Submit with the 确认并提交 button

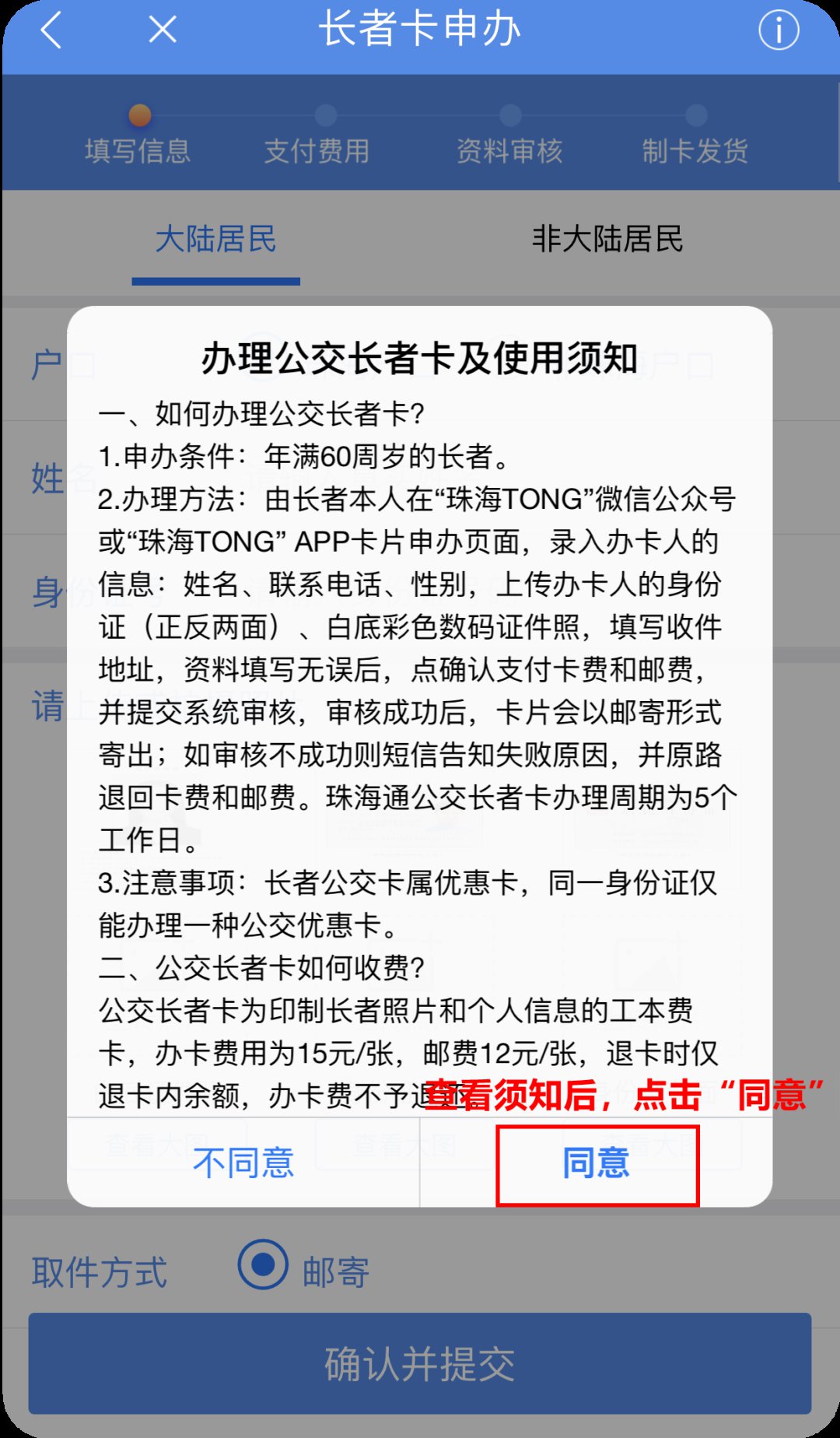coord(420,1363)
